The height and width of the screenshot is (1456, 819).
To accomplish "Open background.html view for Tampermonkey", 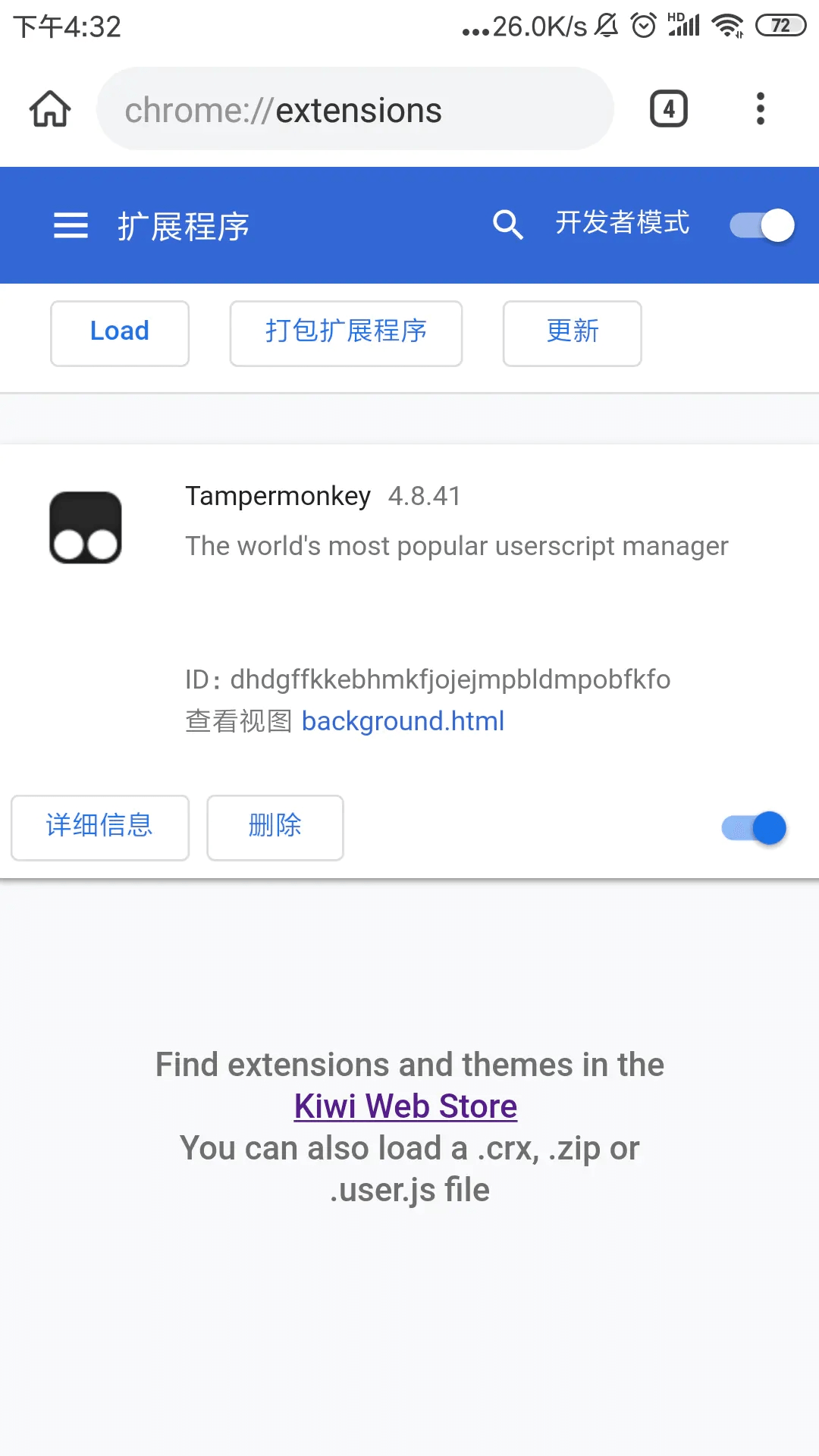I will click(403, 720).
